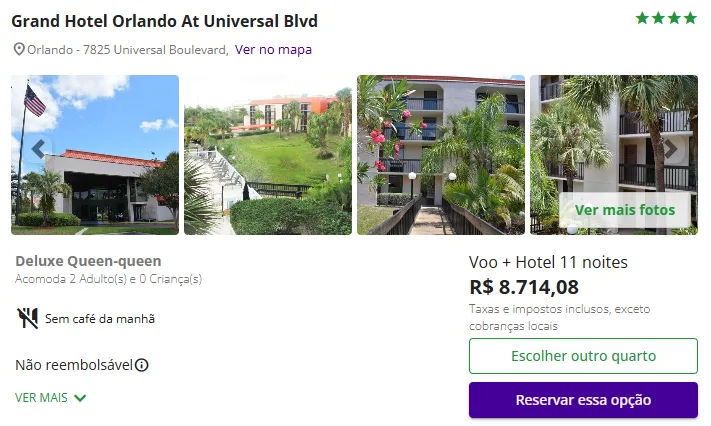Screen dimensions: 711x426
Task: Choose 'Escolher outro quarto'
Action: pos(583,356)
